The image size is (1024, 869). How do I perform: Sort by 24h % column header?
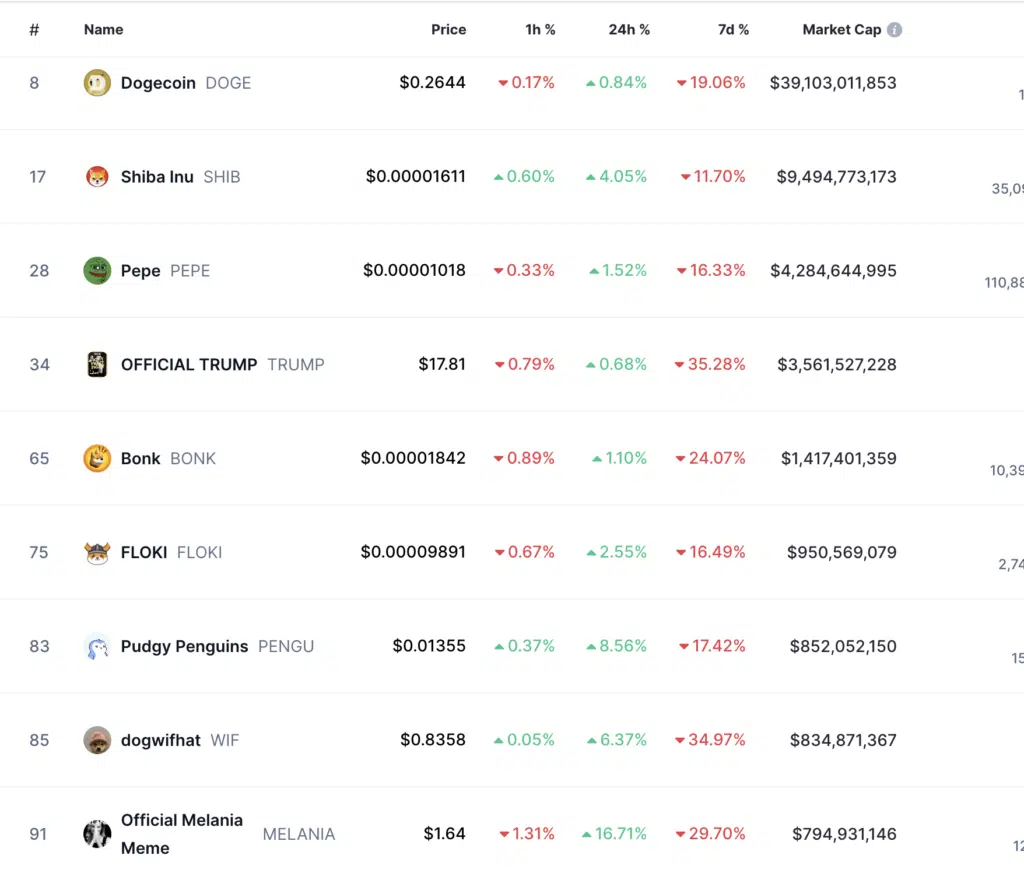[x=629, y=30]
